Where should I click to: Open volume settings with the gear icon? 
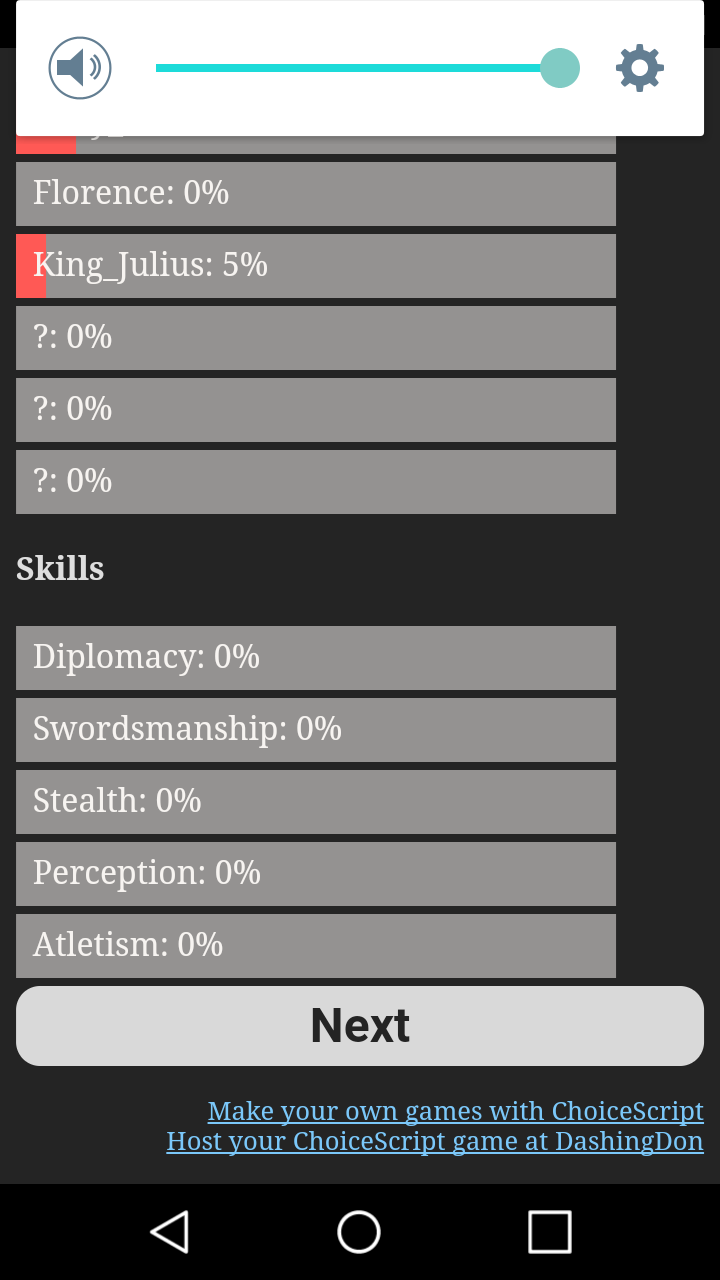(x=640, y=68)
